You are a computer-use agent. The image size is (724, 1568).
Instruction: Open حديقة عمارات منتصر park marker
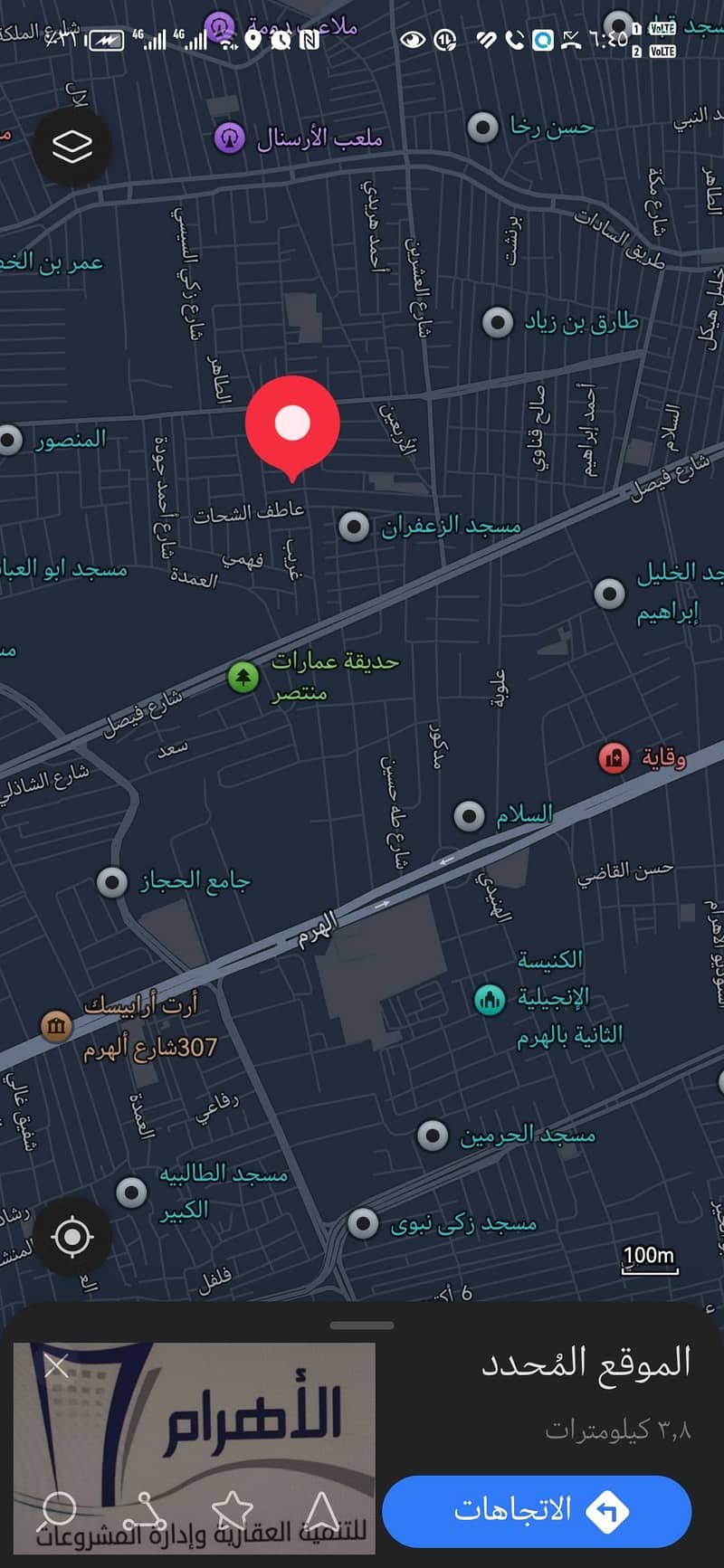tap(243, 676)
